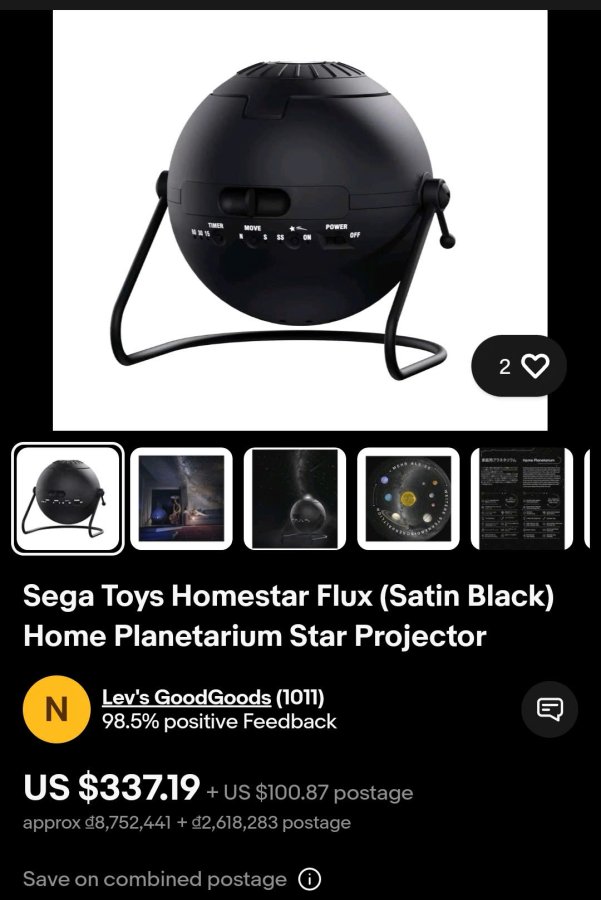601x900 pixels.
Task: Add item to watchlist with heart button
Action: [x=519, y=366]
